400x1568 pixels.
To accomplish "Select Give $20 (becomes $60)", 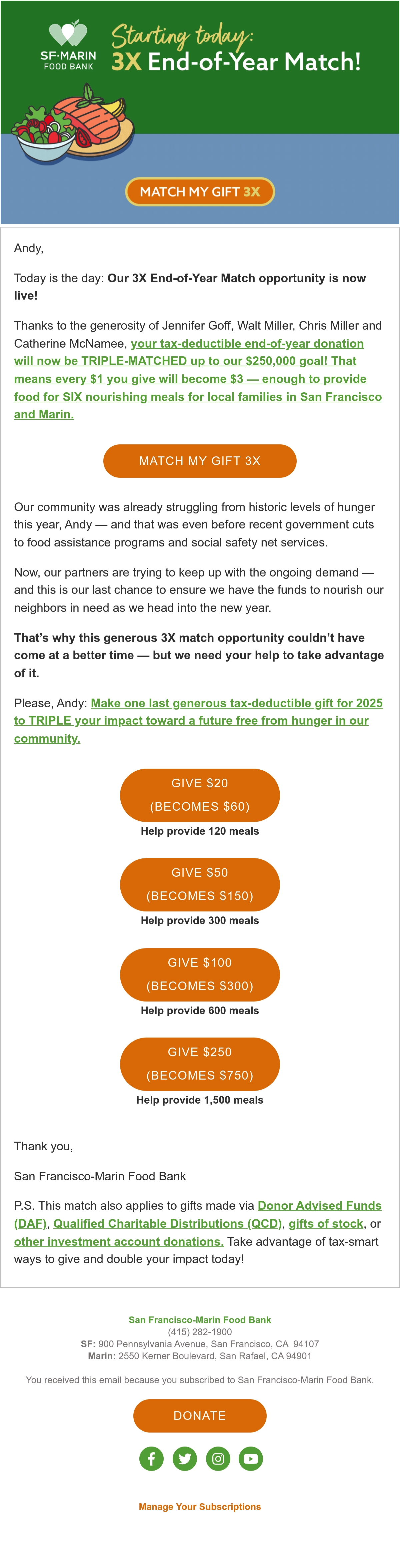I will (x=200, y=795).
